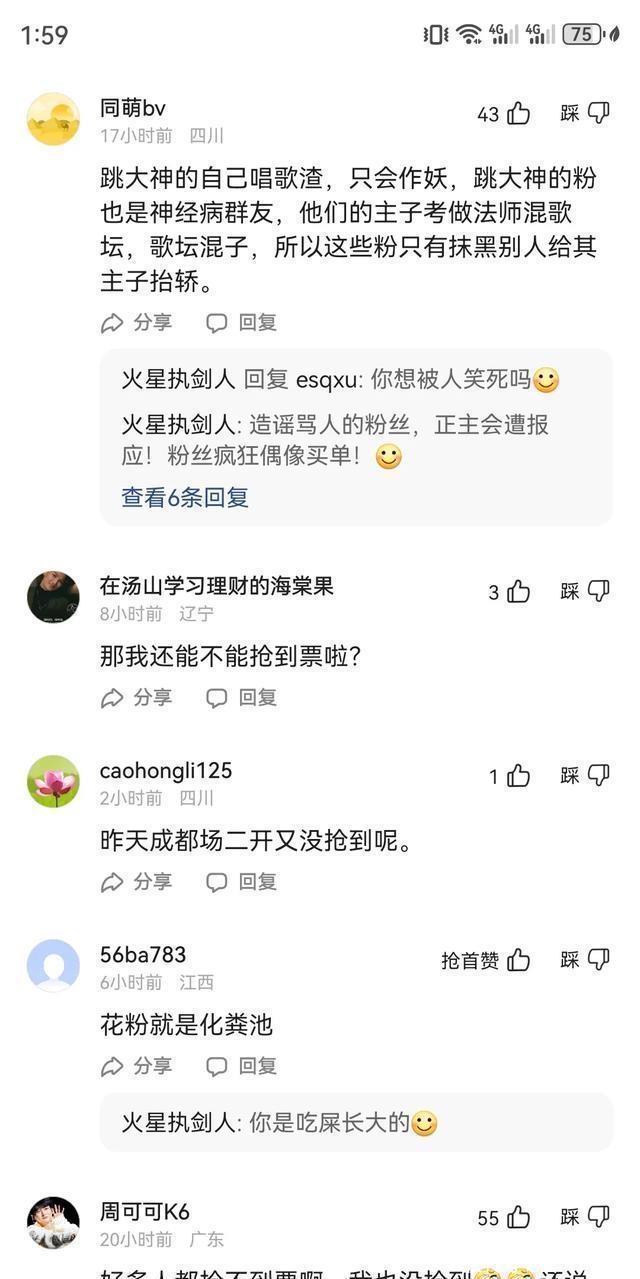Reply to caohongli125's comment
The image size is (640, 1279).
click(242, 881)
